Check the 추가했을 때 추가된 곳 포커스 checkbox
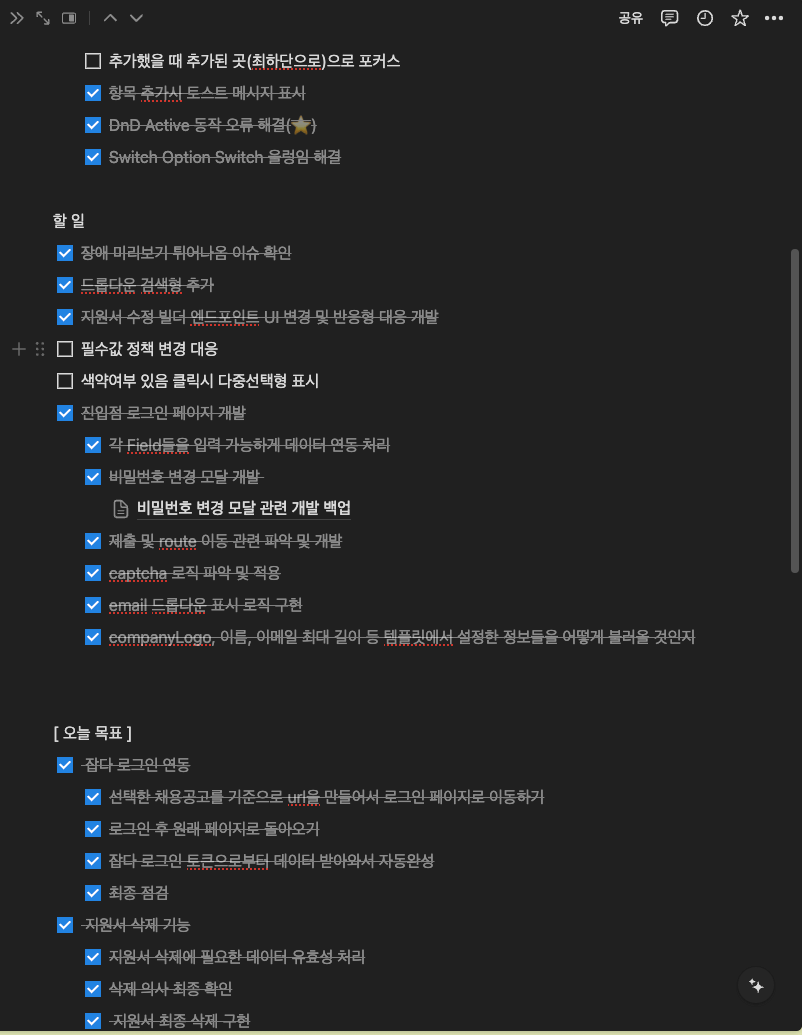This screenshot has width=802, height=1035. tap(93, 61)
